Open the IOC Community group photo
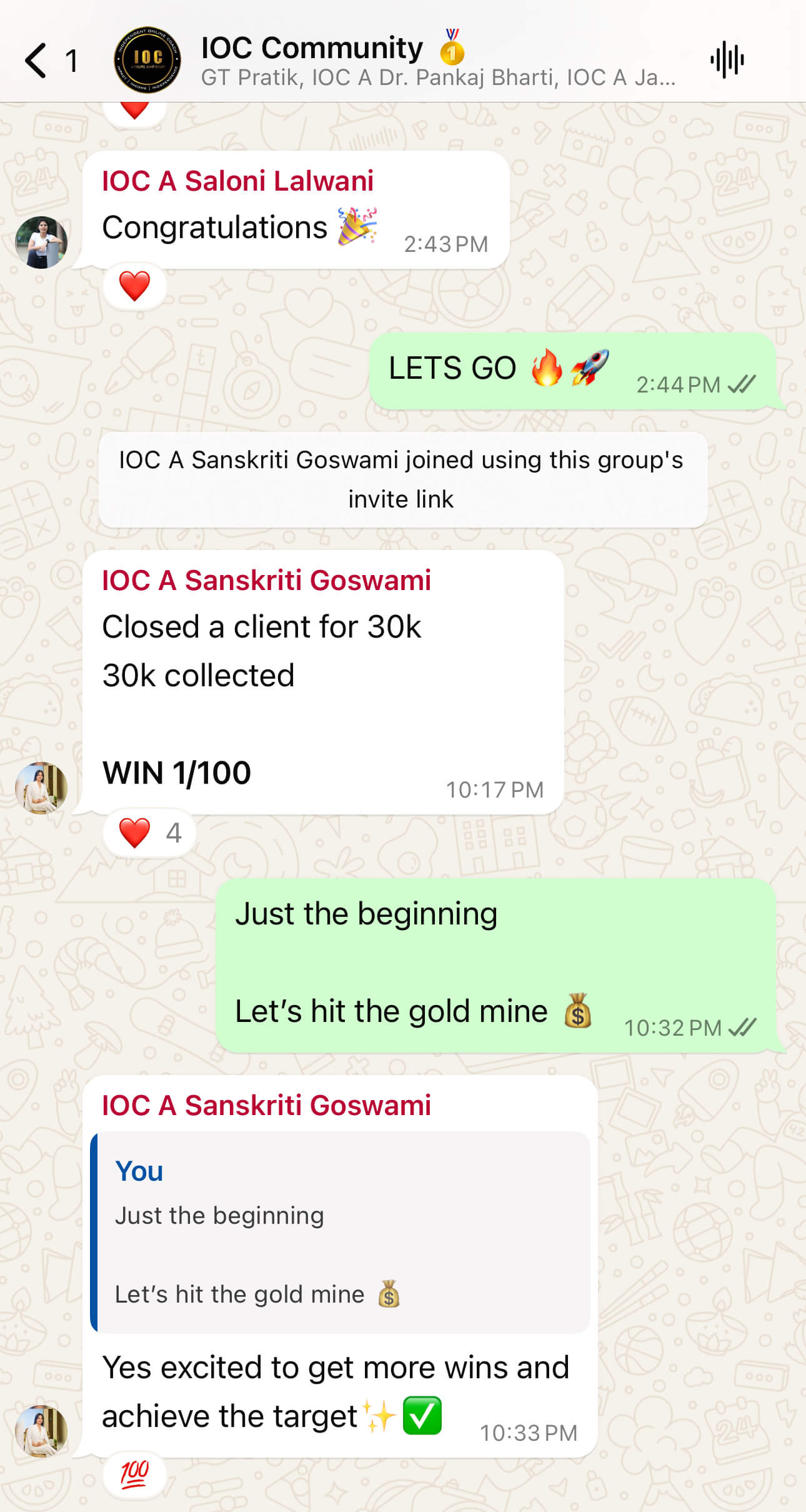This screenshot has height=1512, width=806. click(x=147, y=61)
